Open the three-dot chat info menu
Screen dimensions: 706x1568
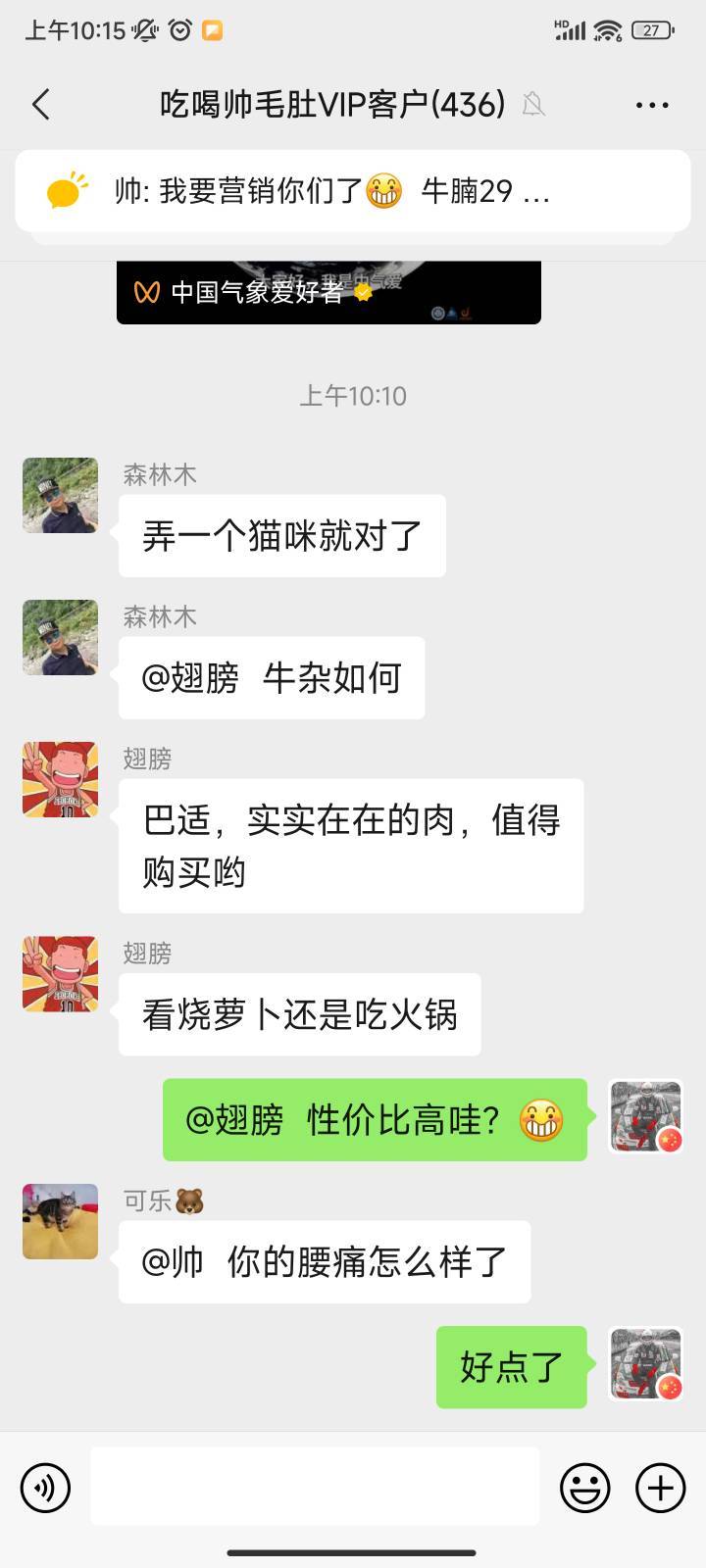click(652, 105)
